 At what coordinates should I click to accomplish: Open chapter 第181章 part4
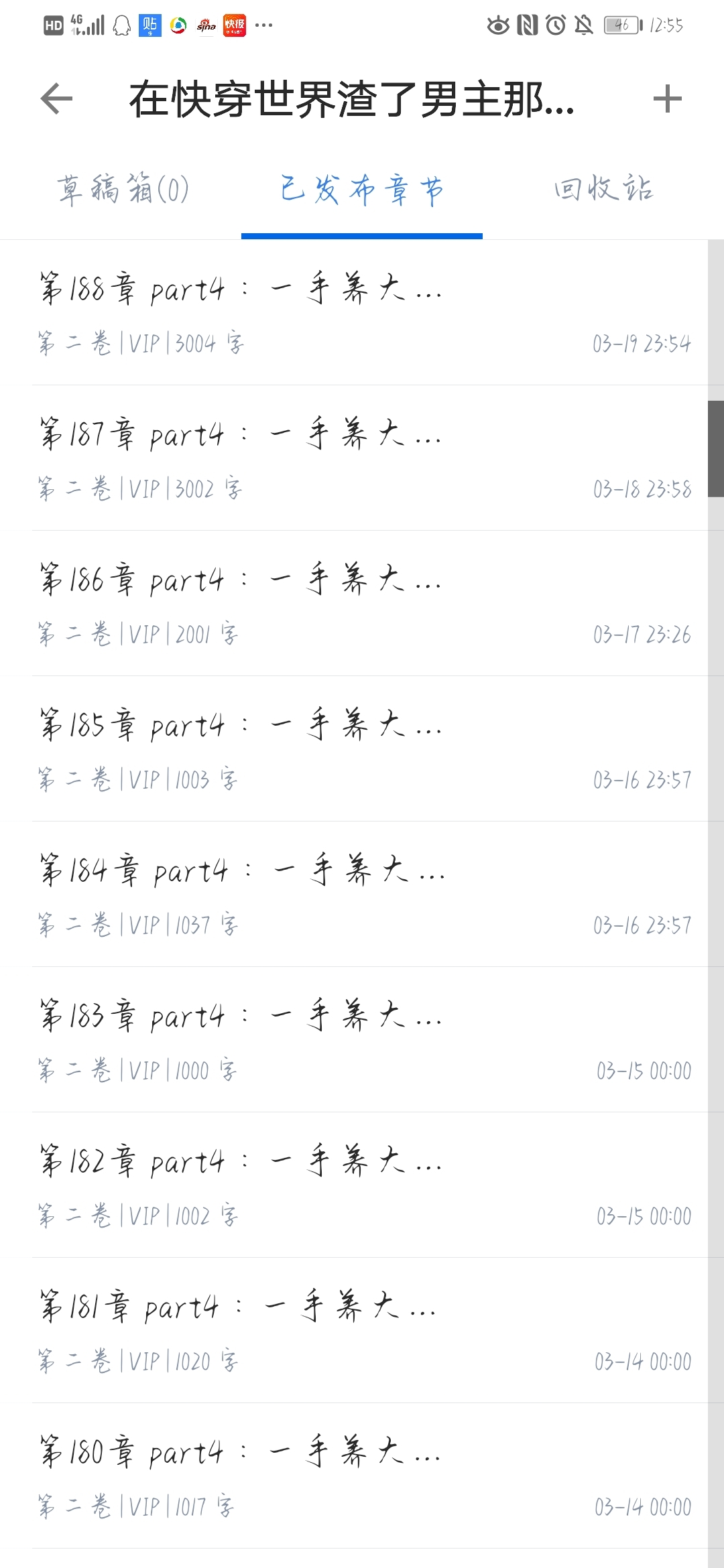[354, 1331]
